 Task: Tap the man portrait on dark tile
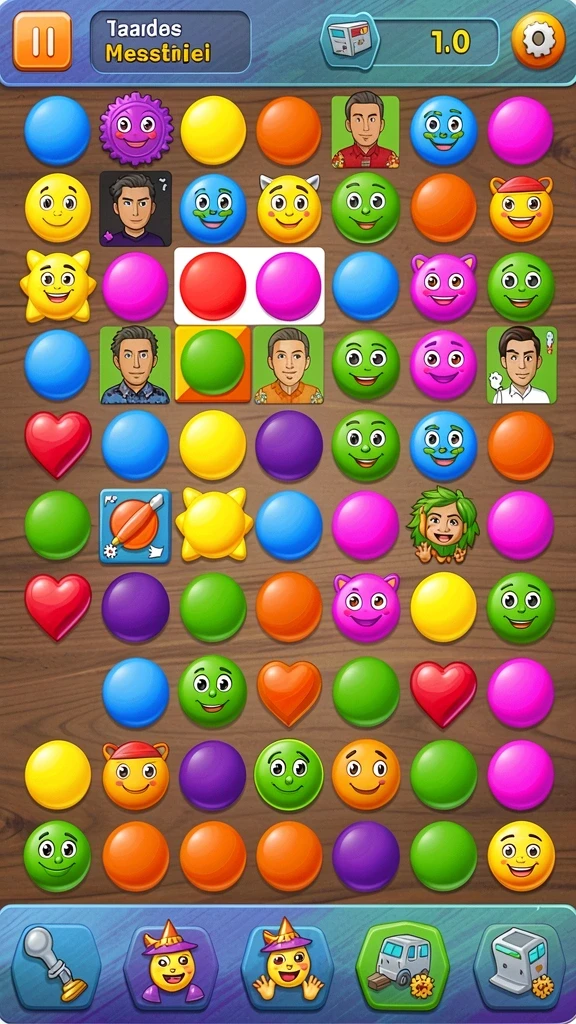[x=136, y=209]
